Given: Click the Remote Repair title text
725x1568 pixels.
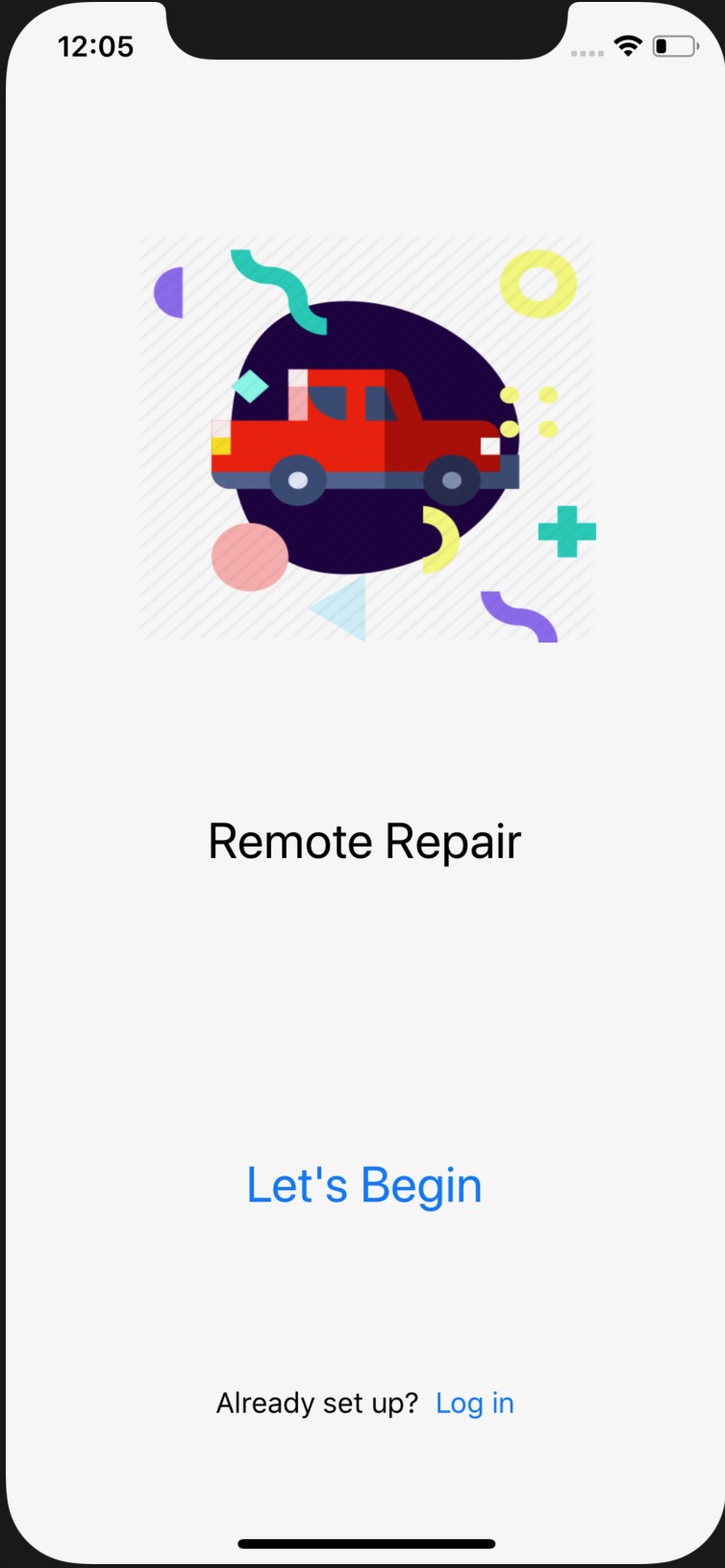Looking at the screenshot, I should [x=363, y=840].
